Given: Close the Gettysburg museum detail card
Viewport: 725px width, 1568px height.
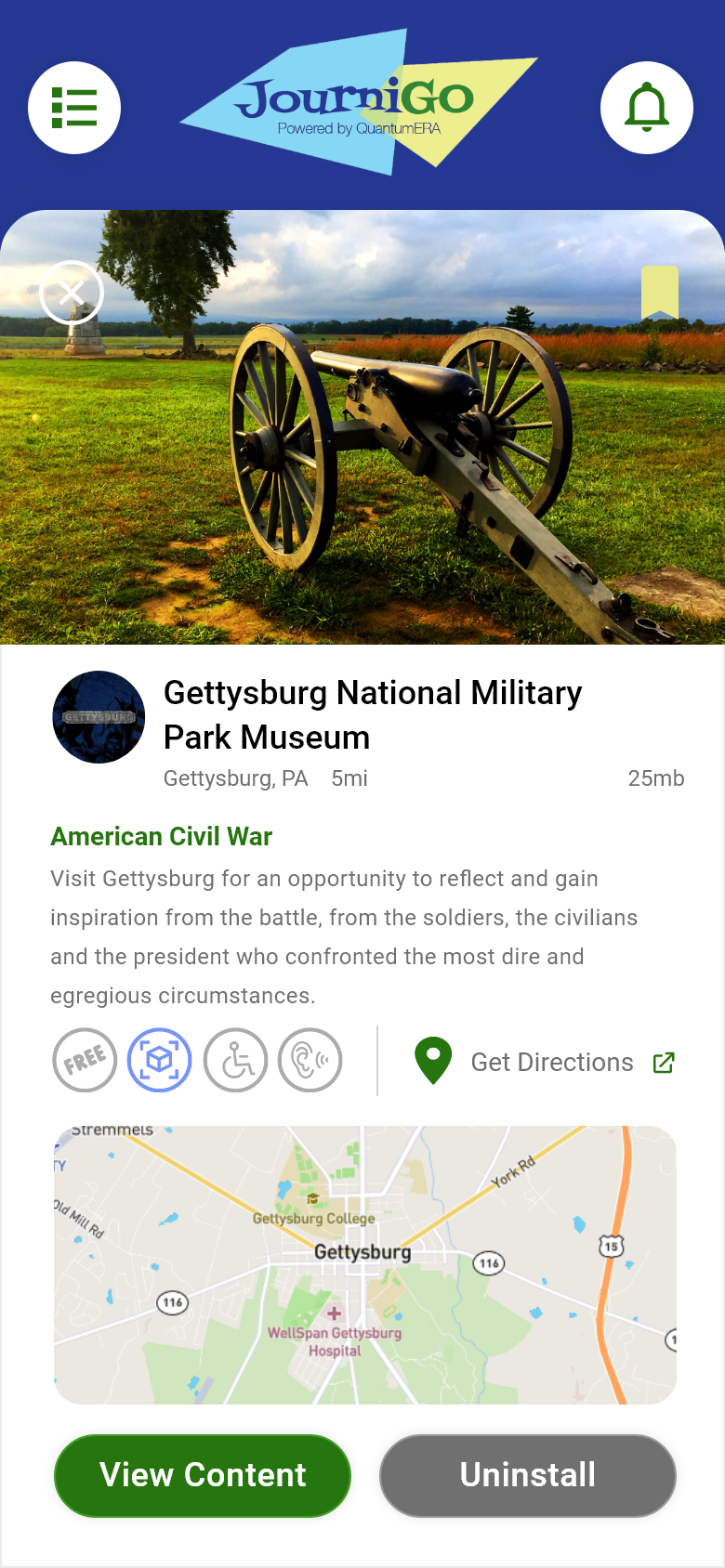Looking at the screenshot, I should coord(72,293).
